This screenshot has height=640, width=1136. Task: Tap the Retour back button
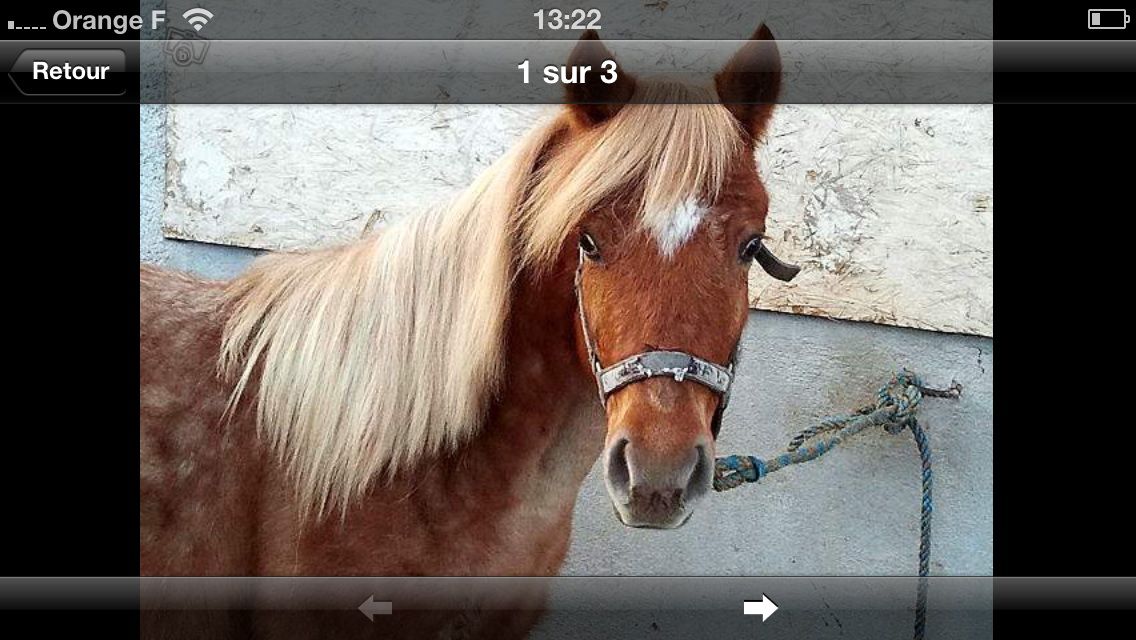tap(68, 72)
